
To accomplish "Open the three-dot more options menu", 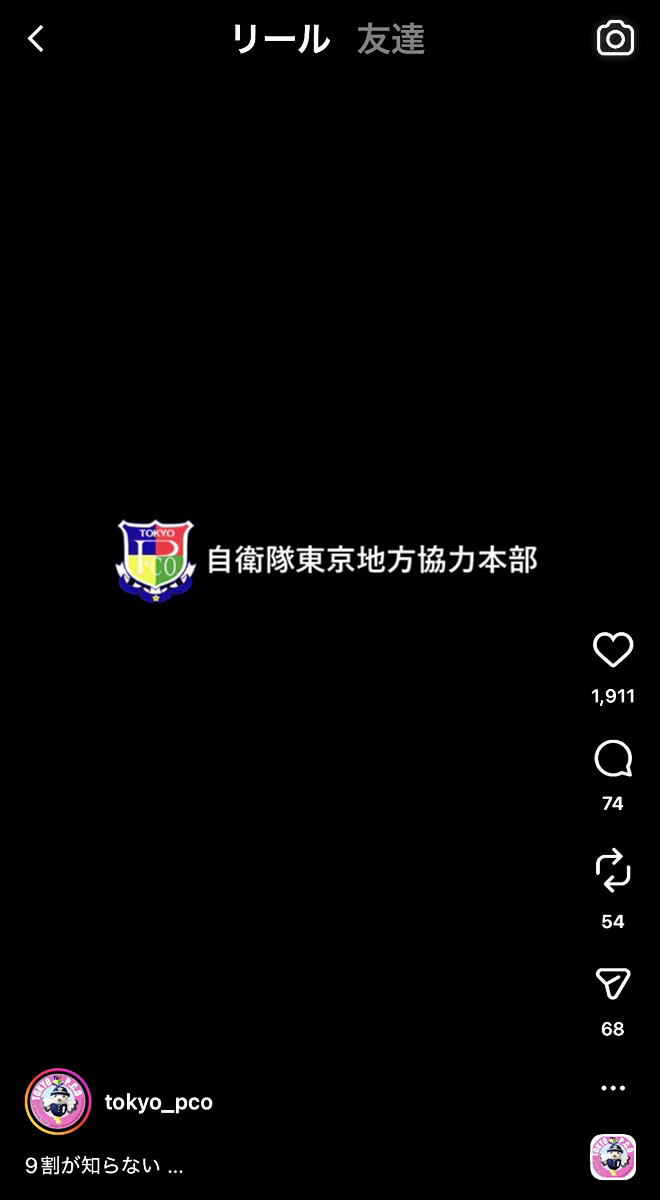I will pos(613,1088).
